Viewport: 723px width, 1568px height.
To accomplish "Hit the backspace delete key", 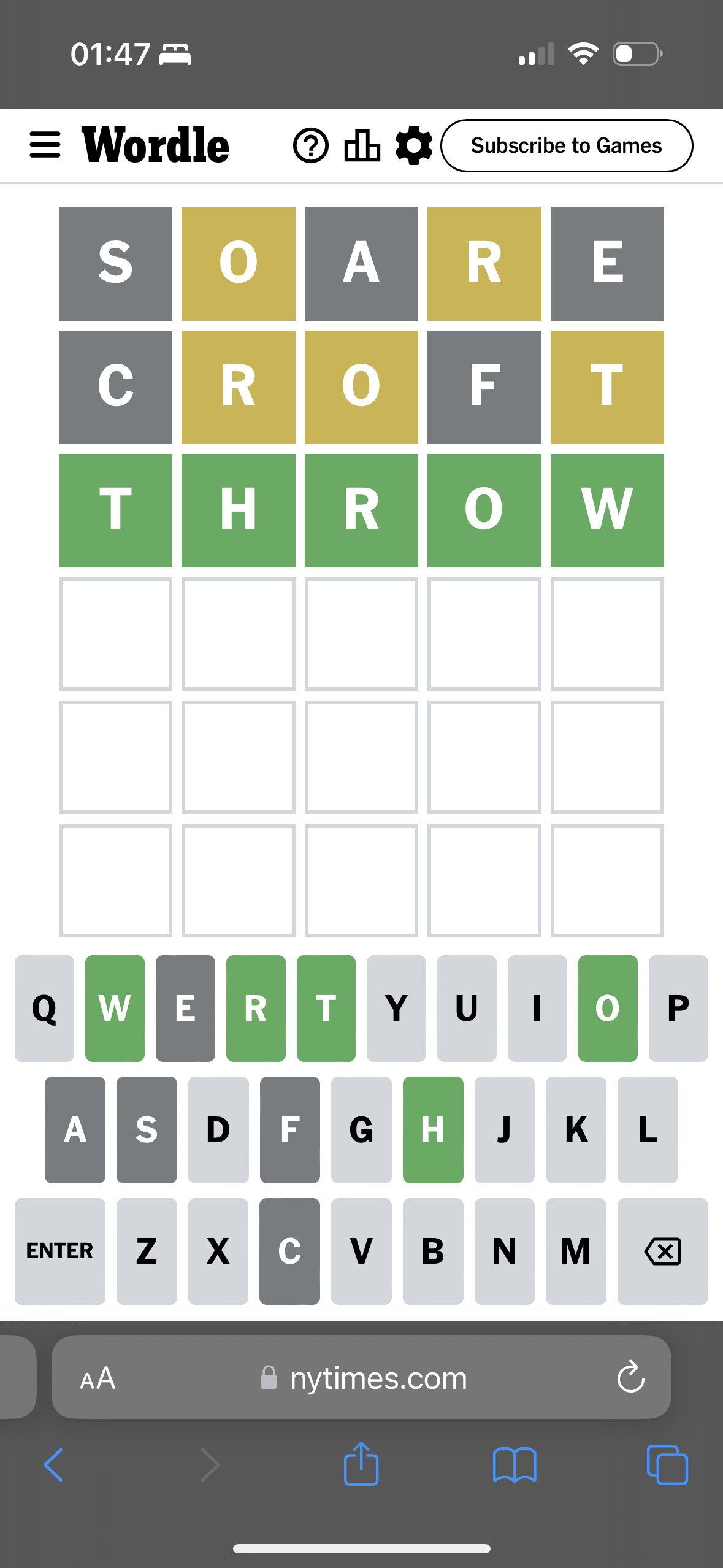I will pos(662,1251).
